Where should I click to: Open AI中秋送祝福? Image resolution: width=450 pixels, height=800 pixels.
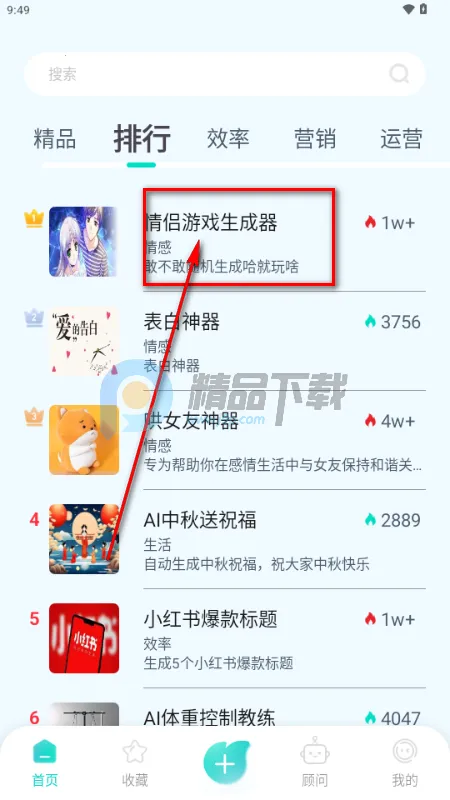point(224,539)
